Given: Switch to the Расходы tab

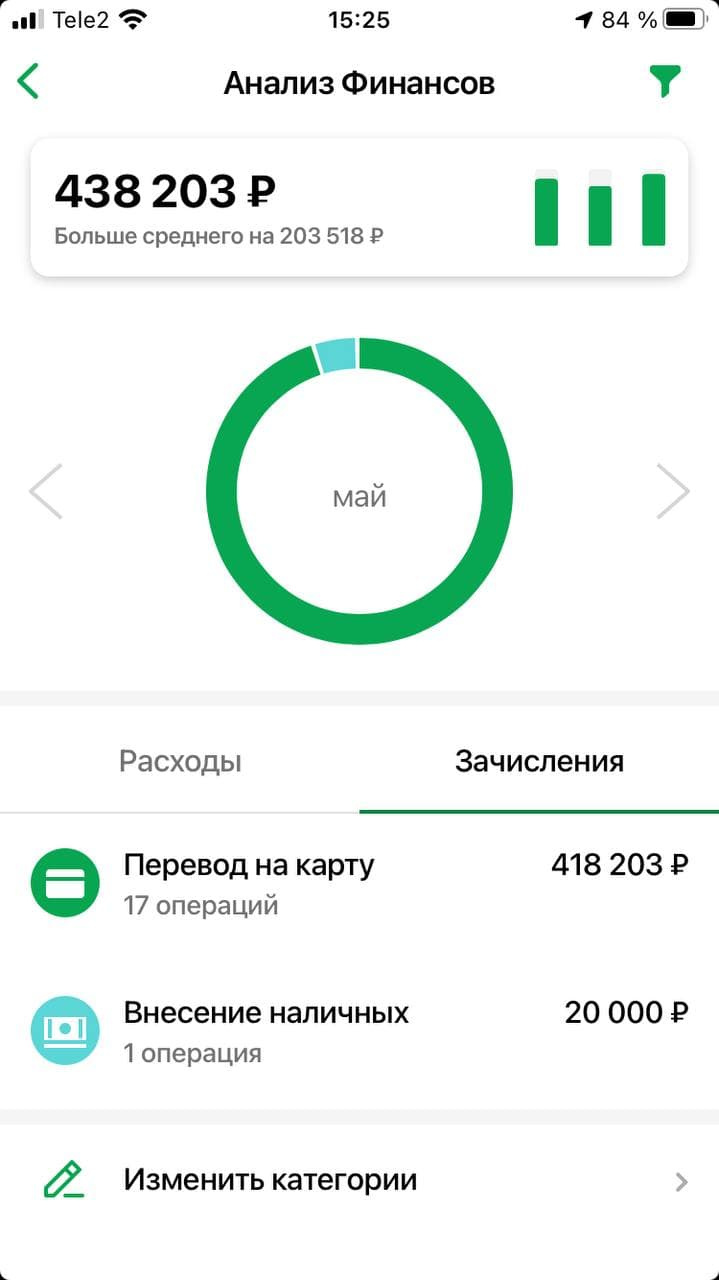Looking at the screenshot, I should (180, 762).
